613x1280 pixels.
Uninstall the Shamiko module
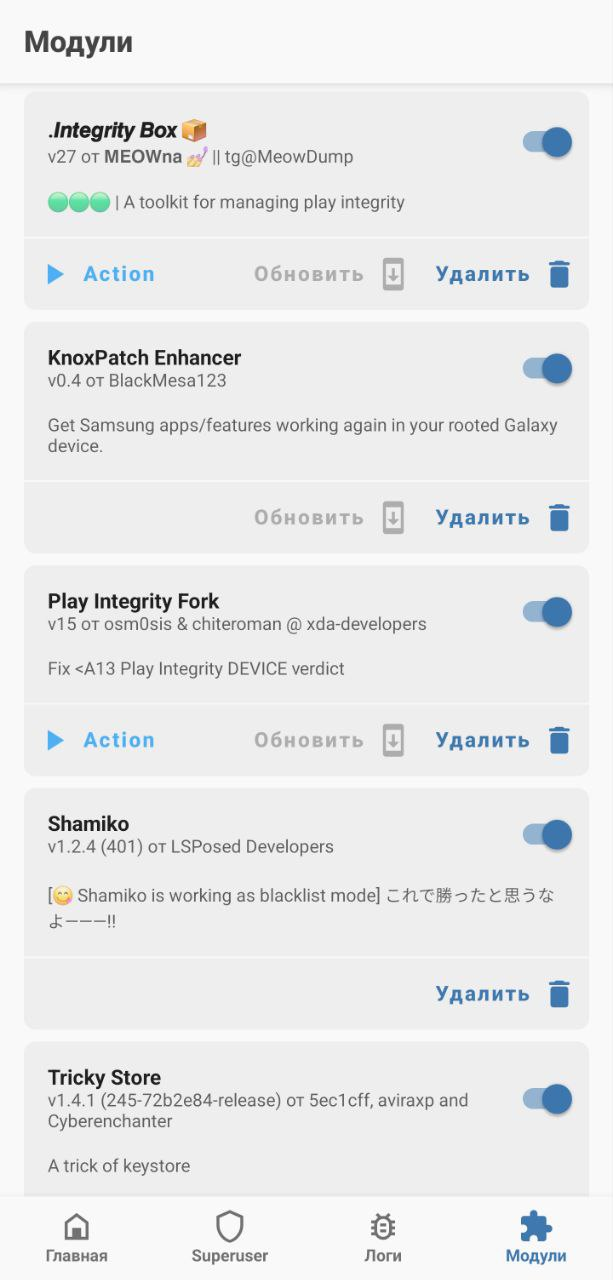coord(502,994)
